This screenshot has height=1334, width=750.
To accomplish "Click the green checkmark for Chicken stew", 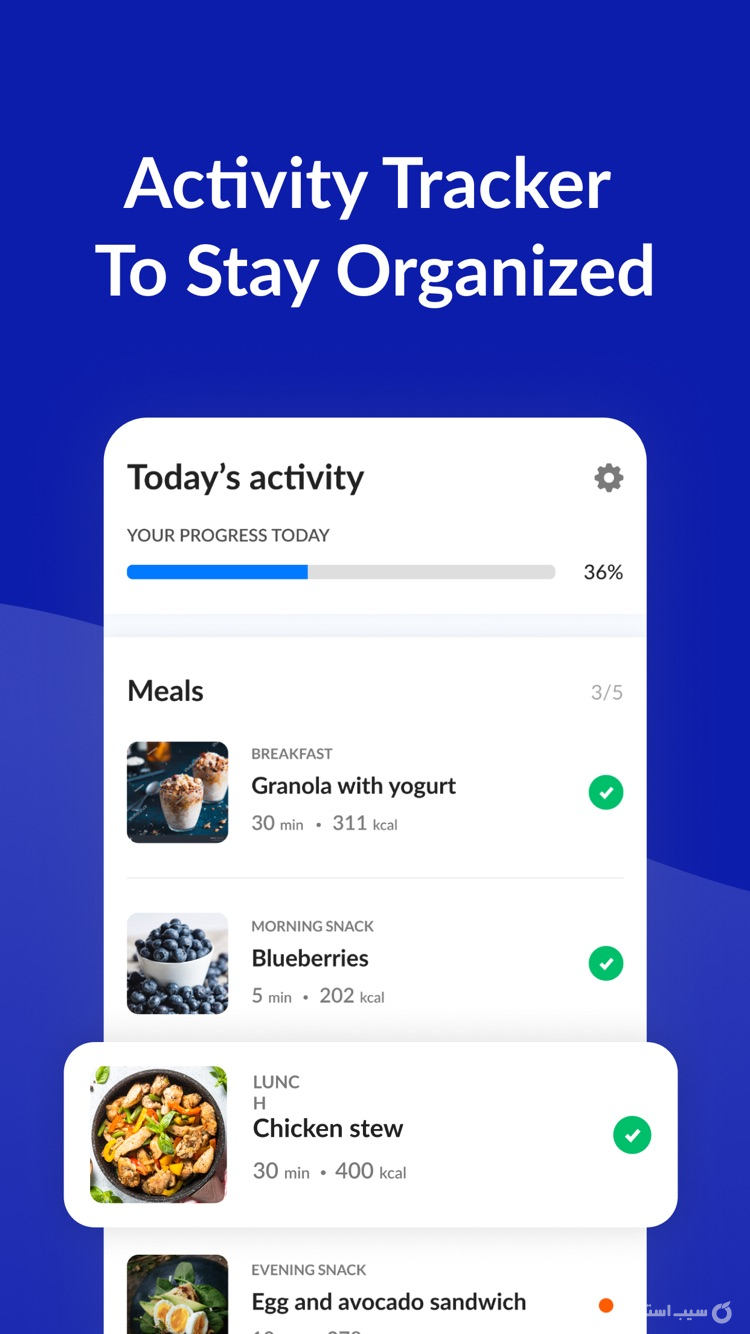I will [632, 1135].
